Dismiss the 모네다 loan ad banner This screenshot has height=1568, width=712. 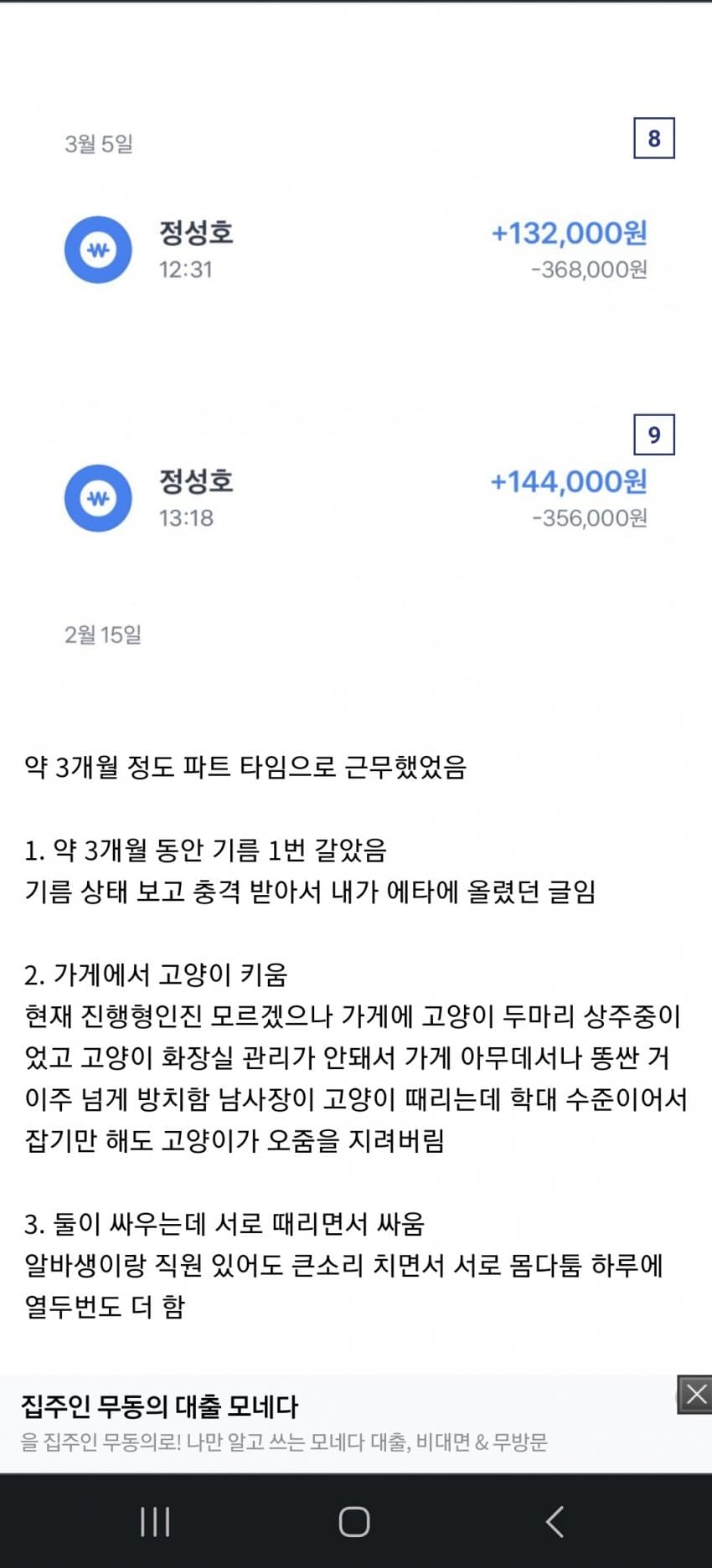pos(694,1395)
